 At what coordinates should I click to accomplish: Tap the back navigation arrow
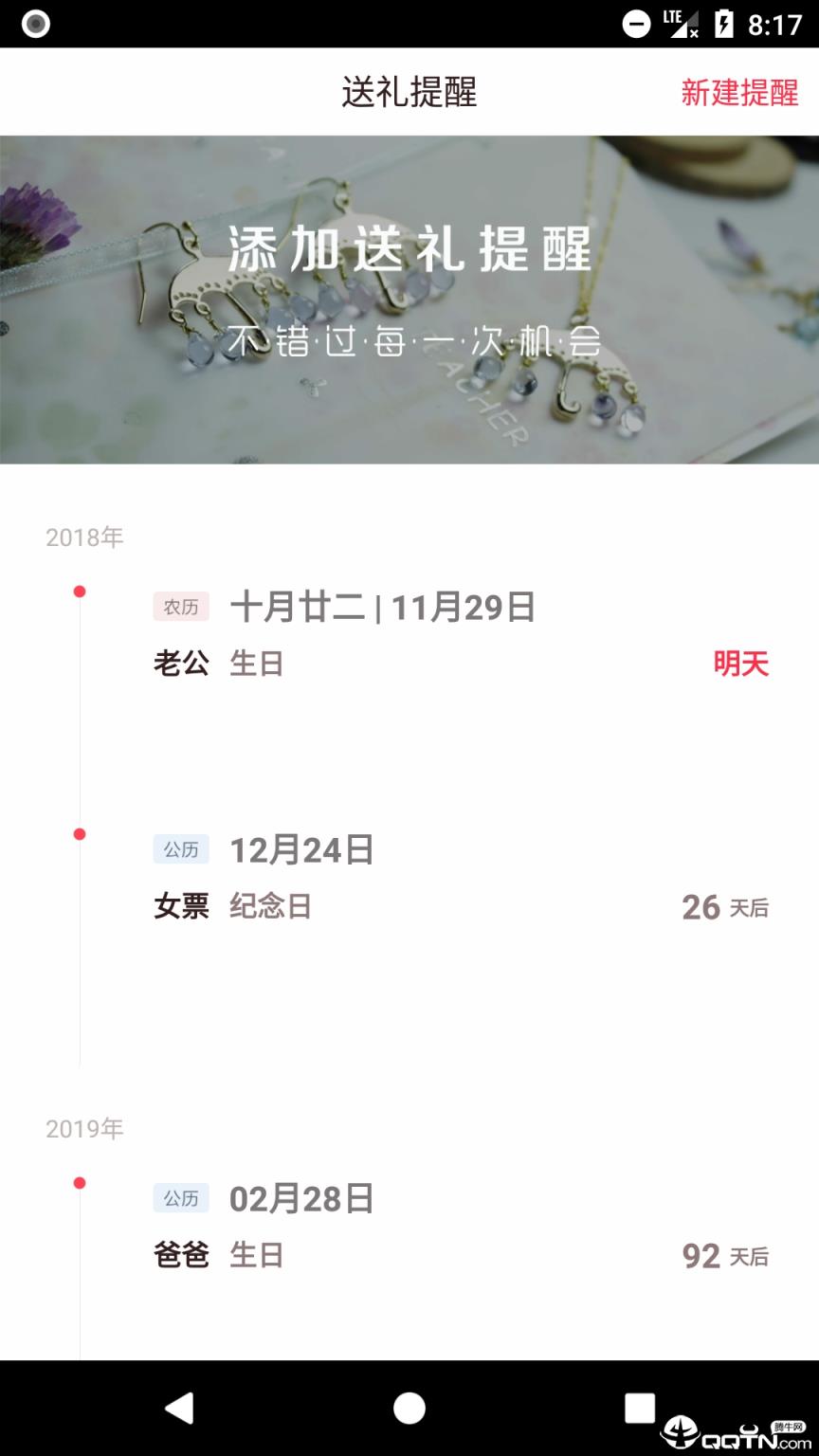pyautogui.click(x=180, y=1409)
